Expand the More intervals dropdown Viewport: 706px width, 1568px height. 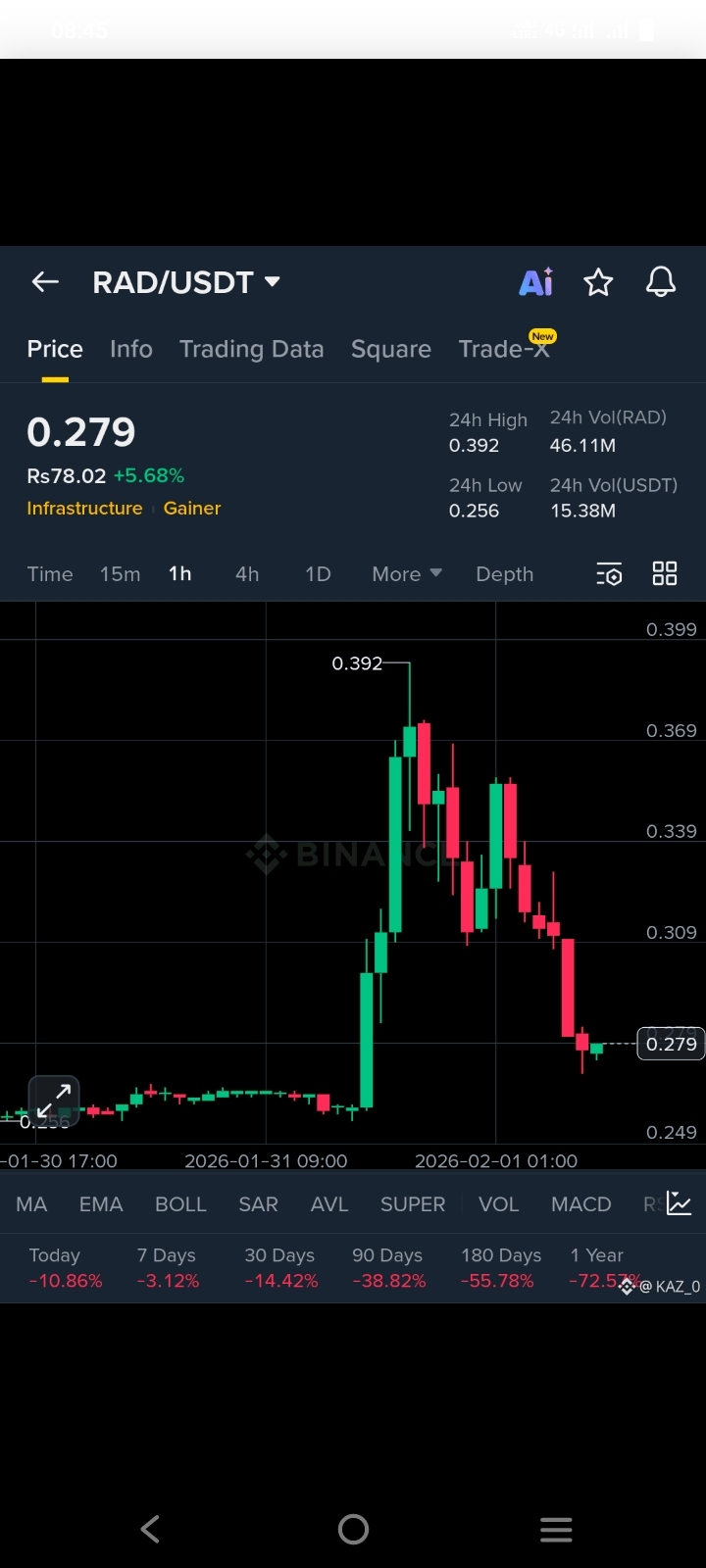click(407, 574)
